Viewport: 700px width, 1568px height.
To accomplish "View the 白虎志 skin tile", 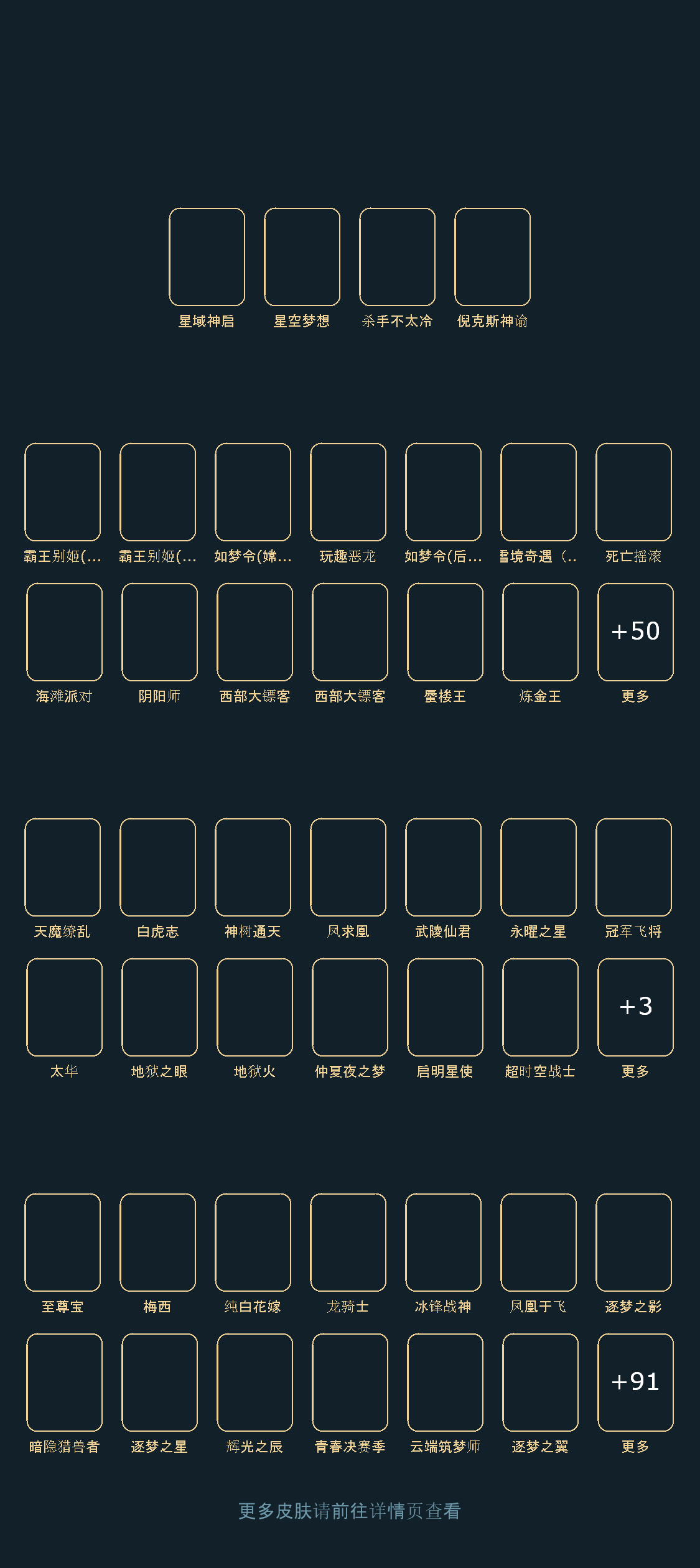I will pyautogui.click(x=157, y=867).
